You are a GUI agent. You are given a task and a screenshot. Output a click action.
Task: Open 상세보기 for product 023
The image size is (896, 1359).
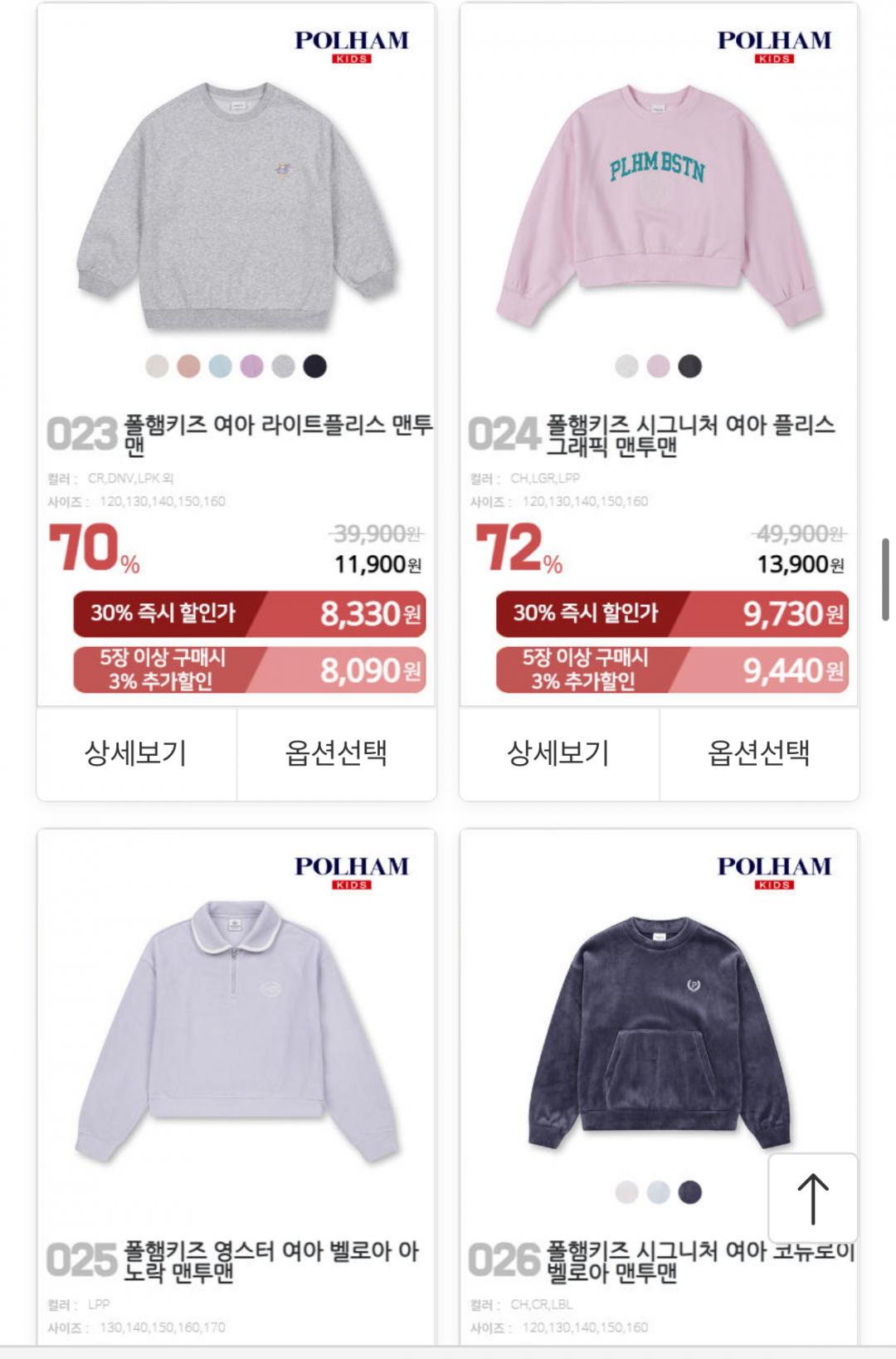pos(136,753)
